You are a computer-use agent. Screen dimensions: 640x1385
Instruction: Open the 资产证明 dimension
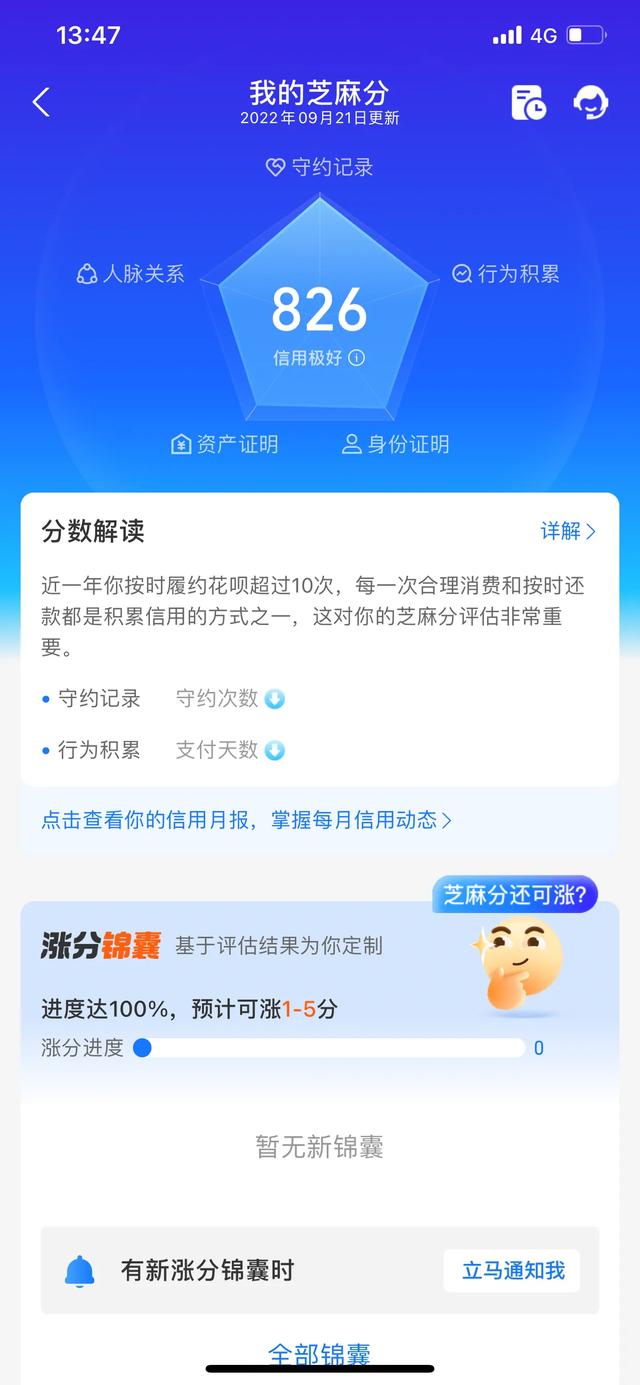[224, 445]
